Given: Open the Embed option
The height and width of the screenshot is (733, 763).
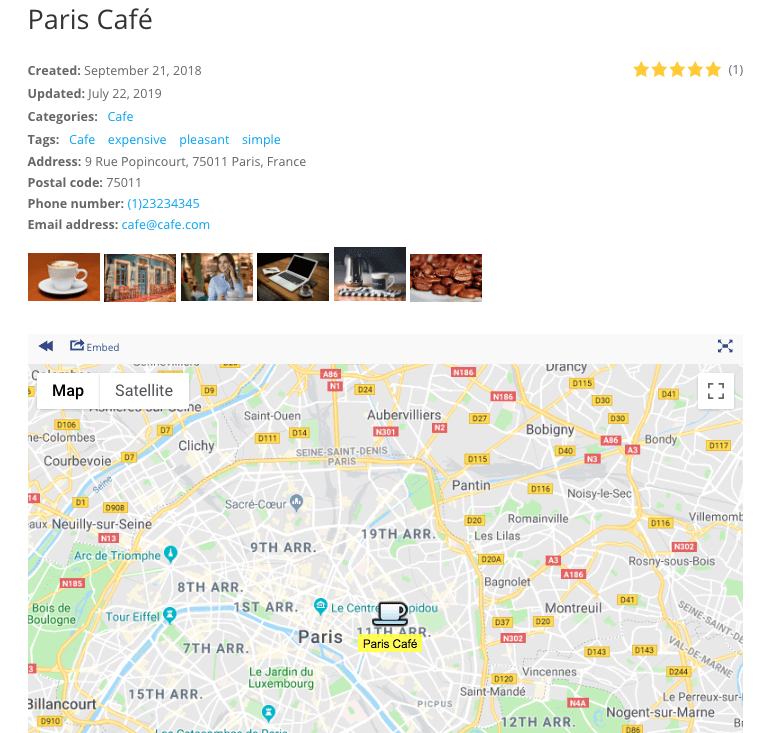Looking at the screenshot, I should [x=95, y=346].
